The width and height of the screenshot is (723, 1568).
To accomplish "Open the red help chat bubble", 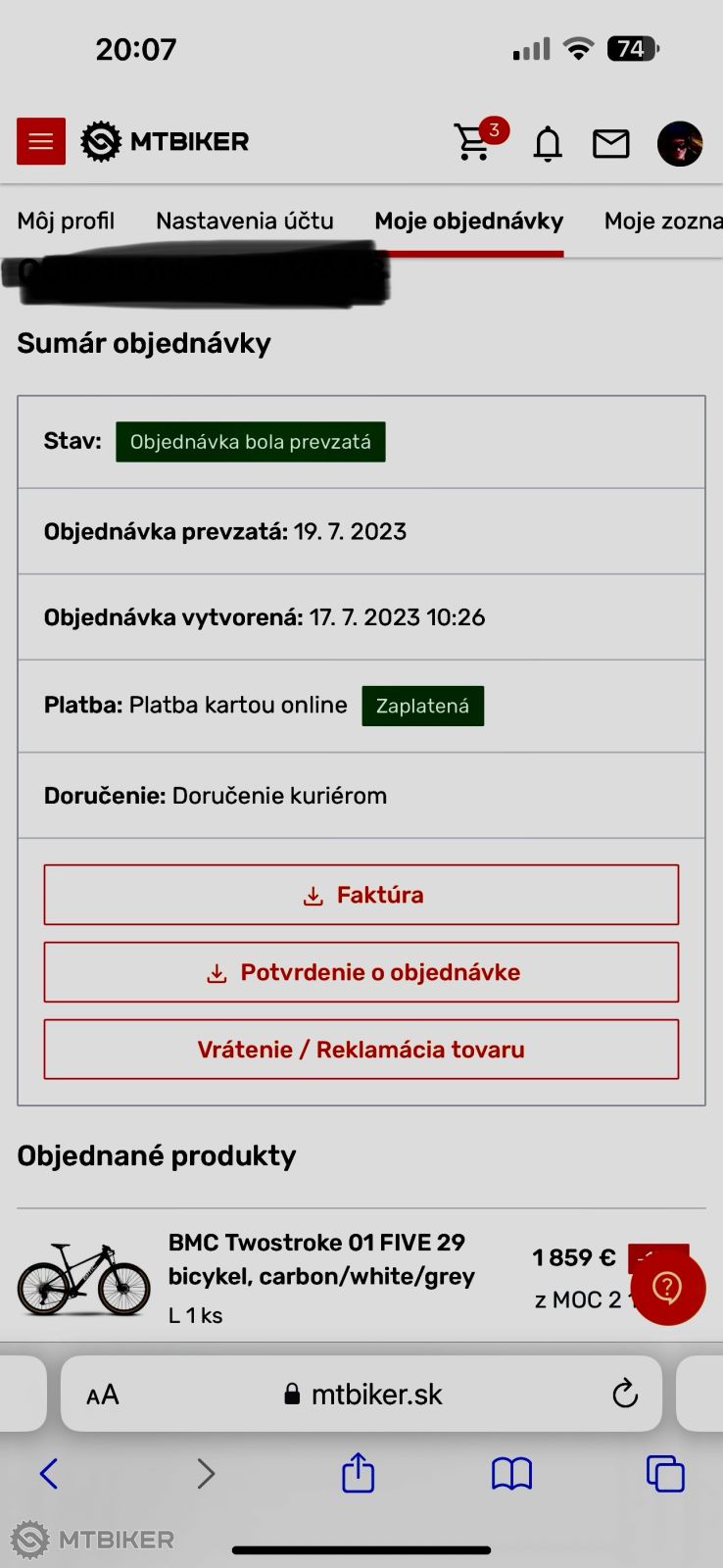I will click(668, 1288).
